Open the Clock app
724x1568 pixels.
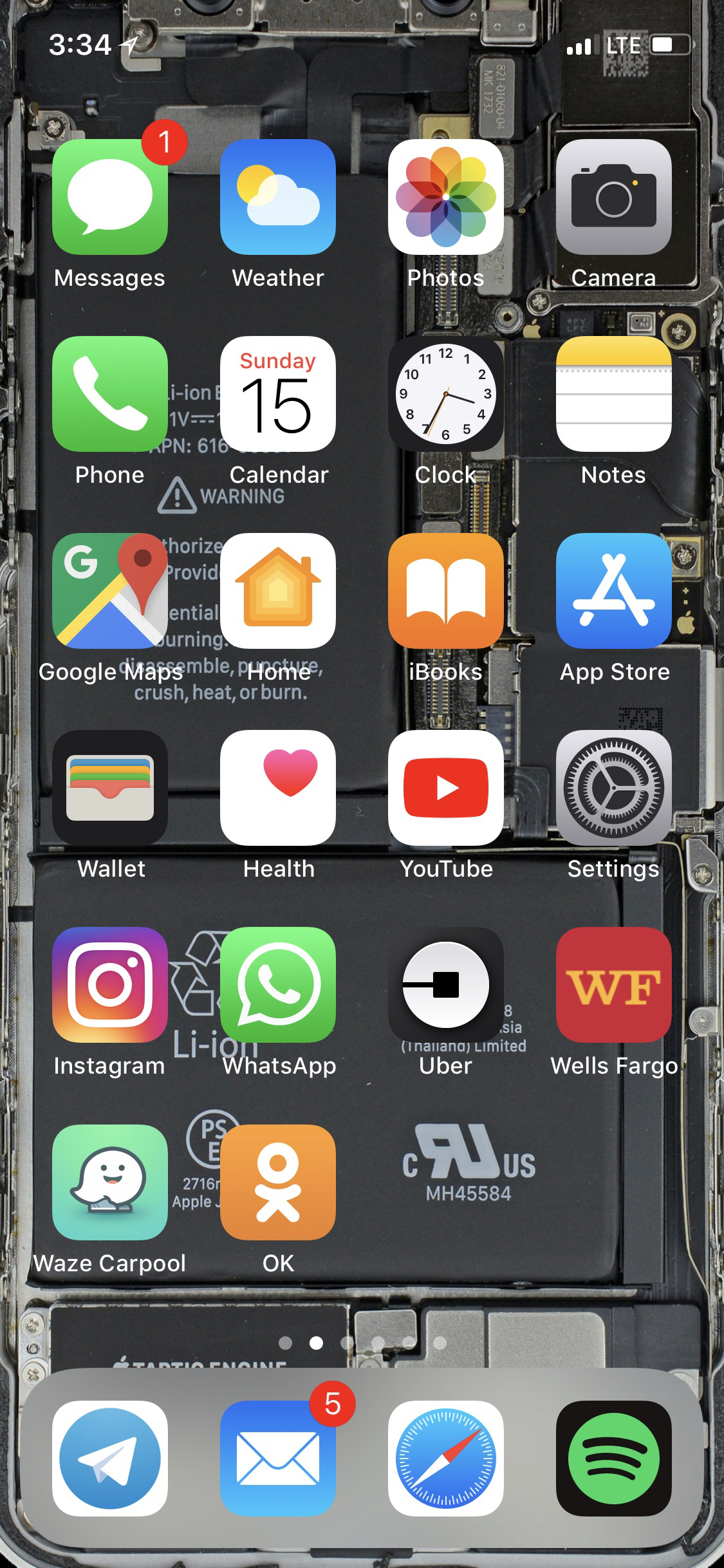(446, 394)
